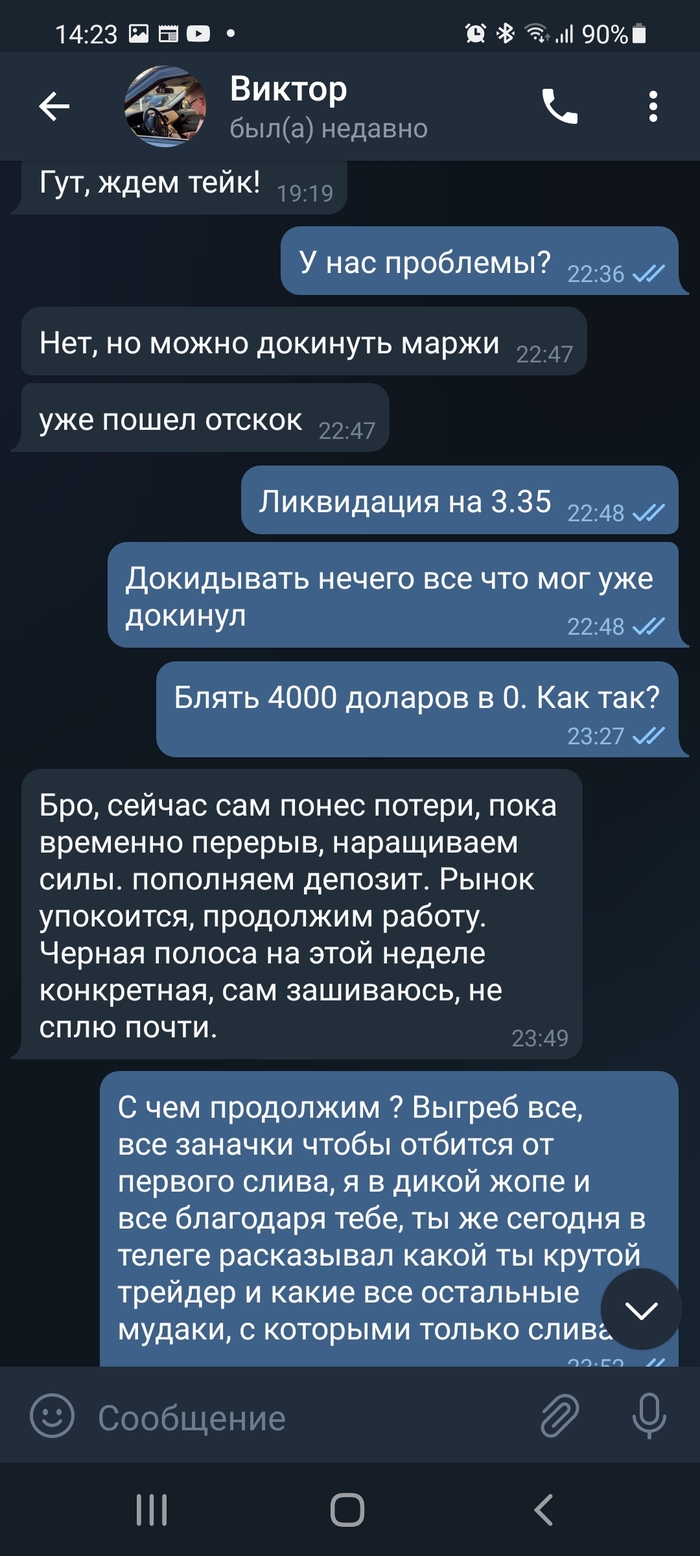This screenshot has height=1556, width=700.
Task: Open Виктор's contact info from the header name
Action: pyautogui.click(x=290, y=90)
